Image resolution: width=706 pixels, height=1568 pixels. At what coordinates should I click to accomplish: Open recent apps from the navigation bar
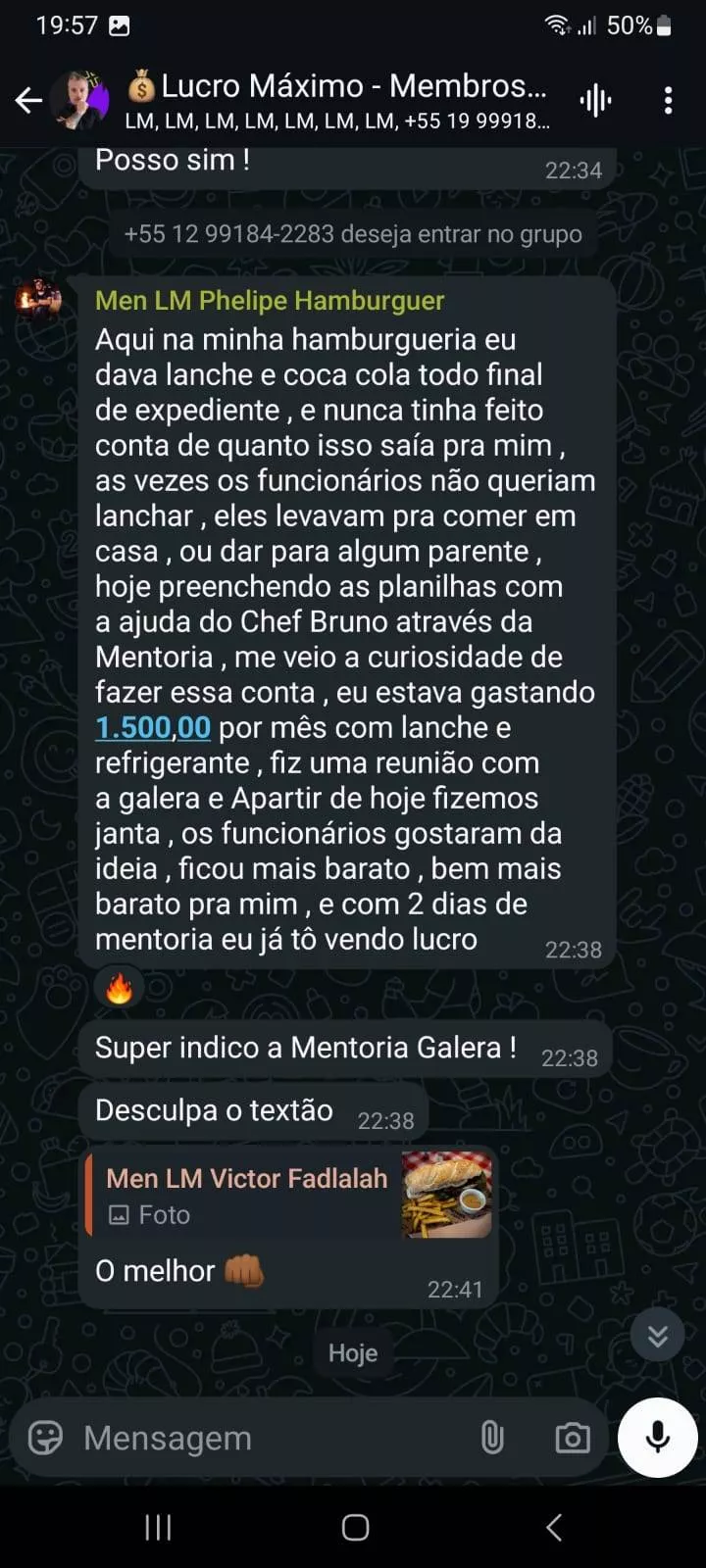click(x=158, y=1527)
